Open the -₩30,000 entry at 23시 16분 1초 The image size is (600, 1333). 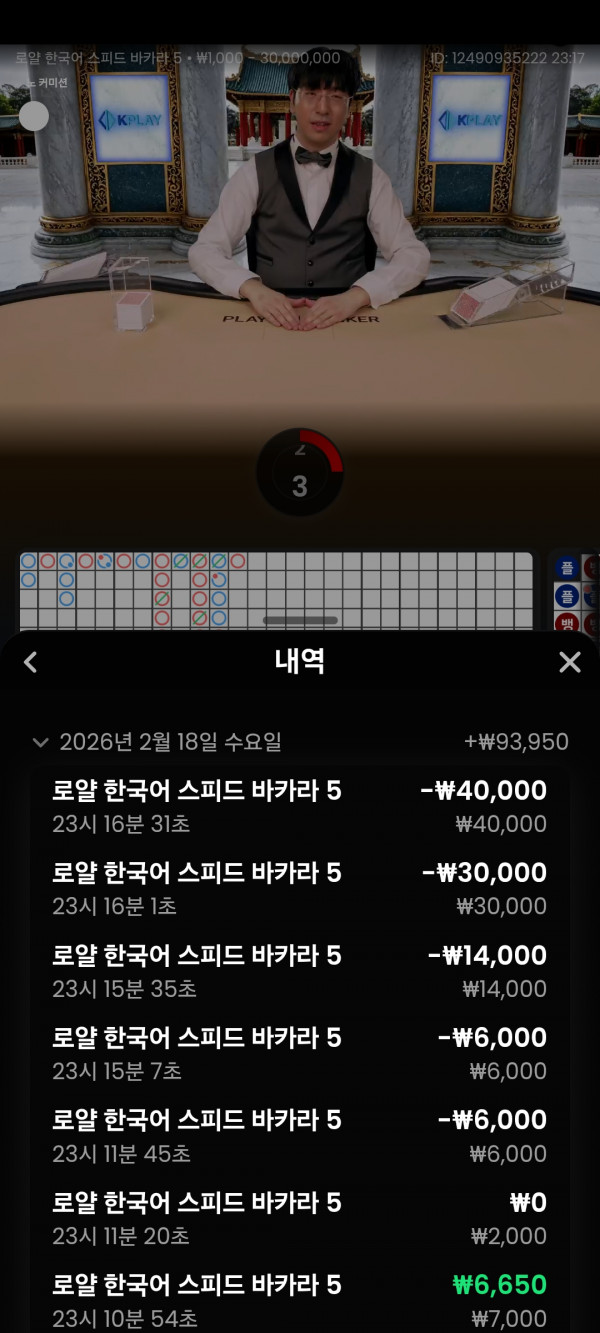(x=300, y=889)
